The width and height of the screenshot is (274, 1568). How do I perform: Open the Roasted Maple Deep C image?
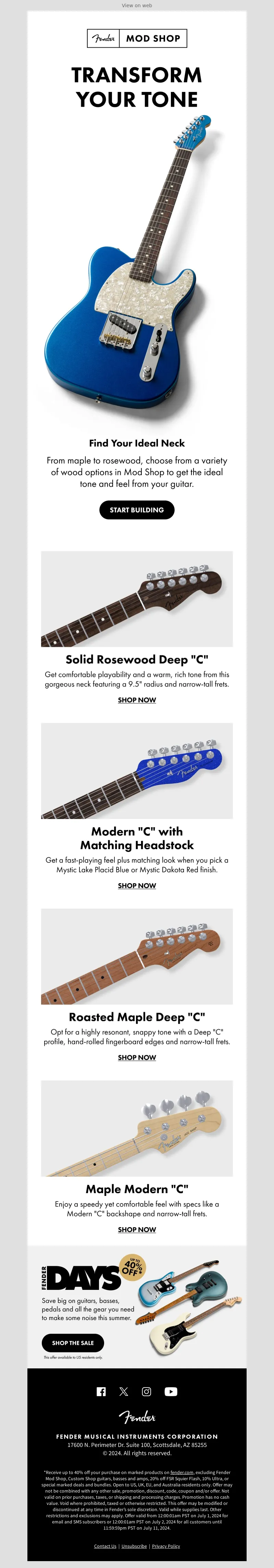point(137,956)
